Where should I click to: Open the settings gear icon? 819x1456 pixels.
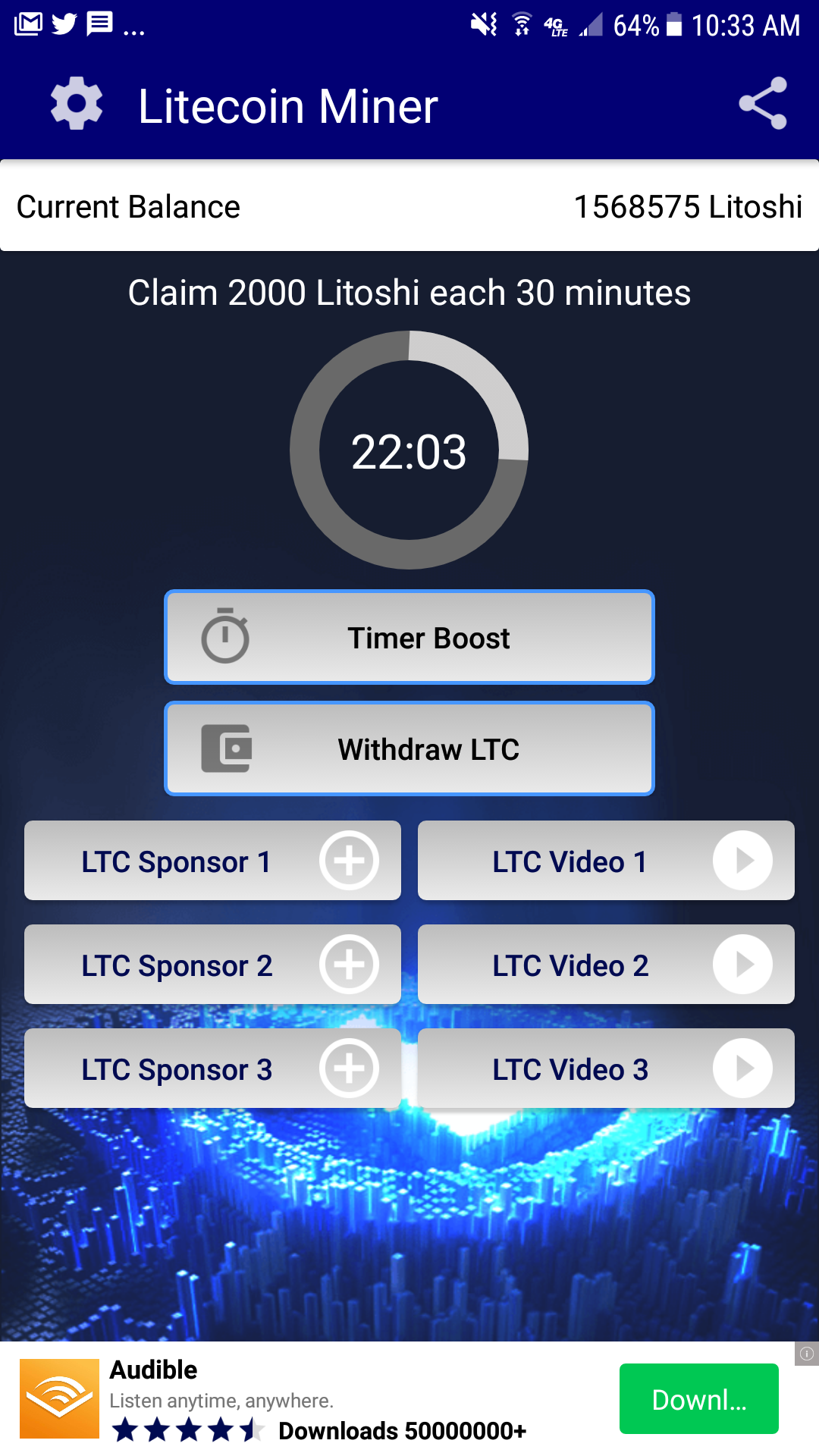pyautogui.click(x=75, y=105)
